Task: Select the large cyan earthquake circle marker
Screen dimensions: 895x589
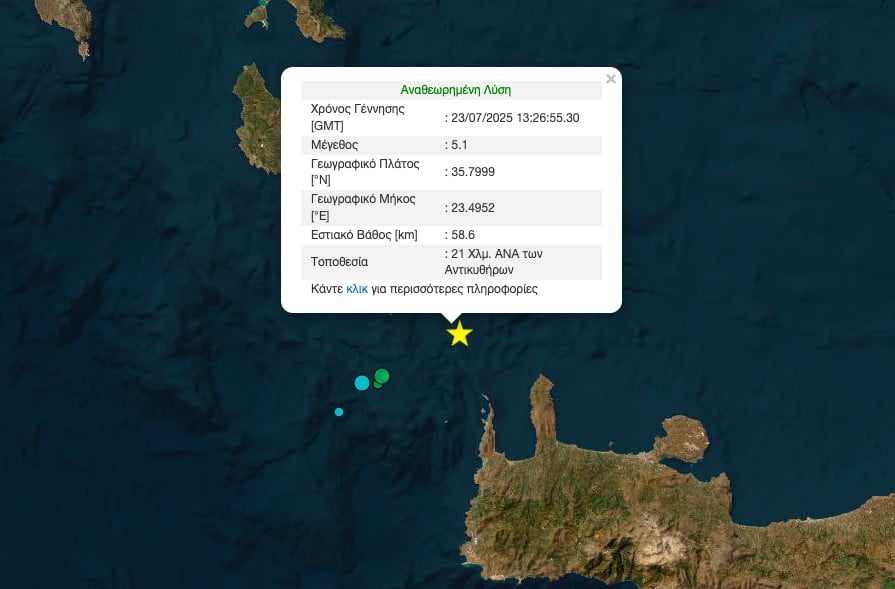Action: tap(362, 382)
